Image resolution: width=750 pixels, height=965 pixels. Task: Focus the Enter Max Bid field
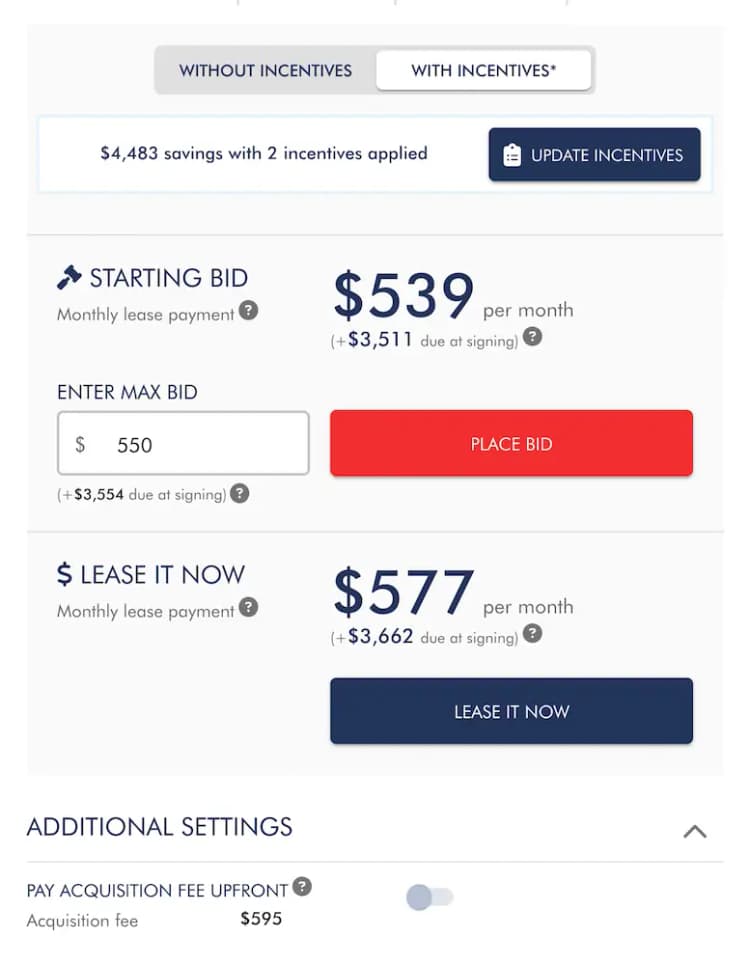(x=183, y=443)
